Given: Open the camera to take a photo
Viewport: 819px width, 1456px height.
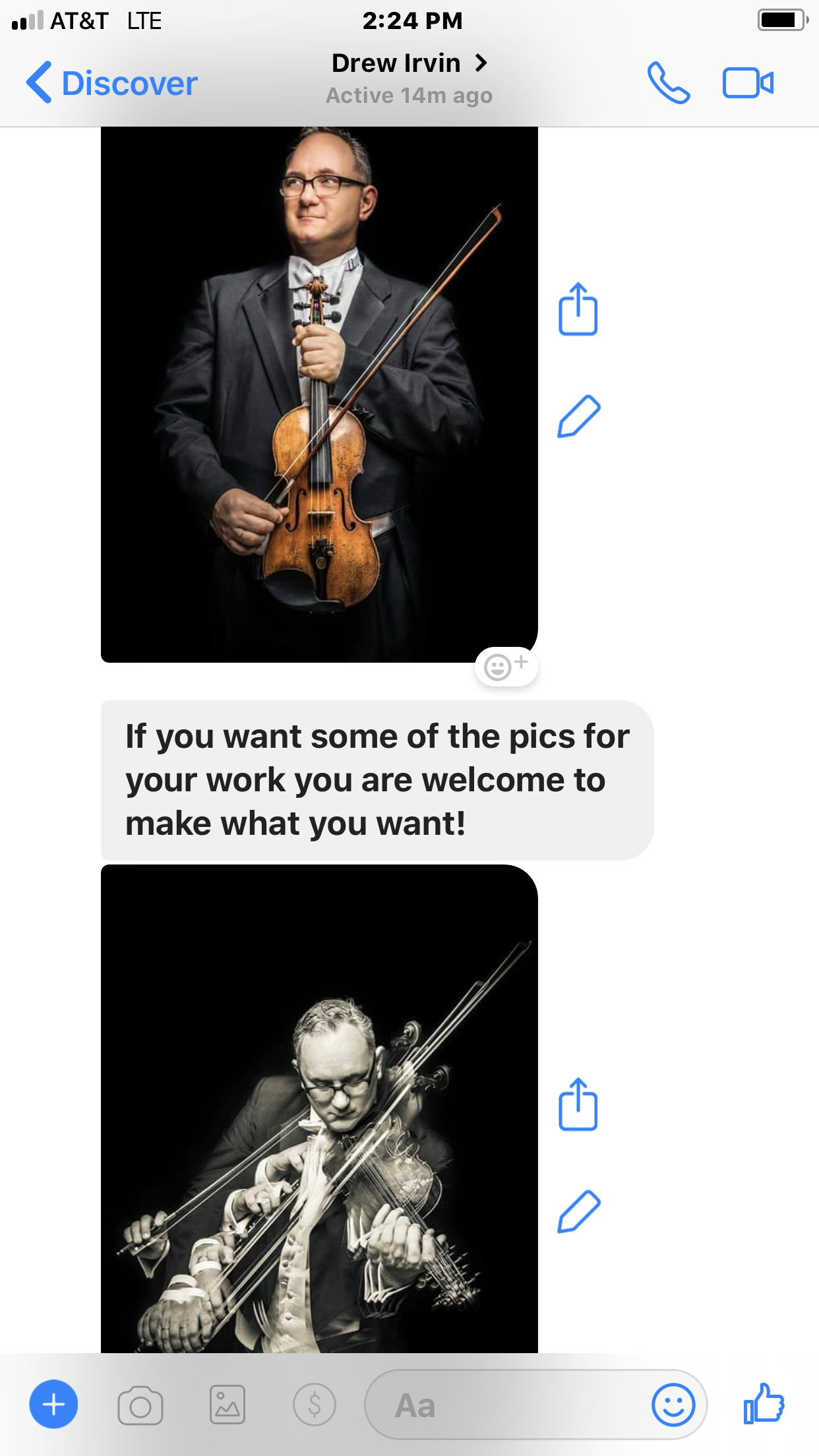Looking at the screenshot, I should (140, 1406).
